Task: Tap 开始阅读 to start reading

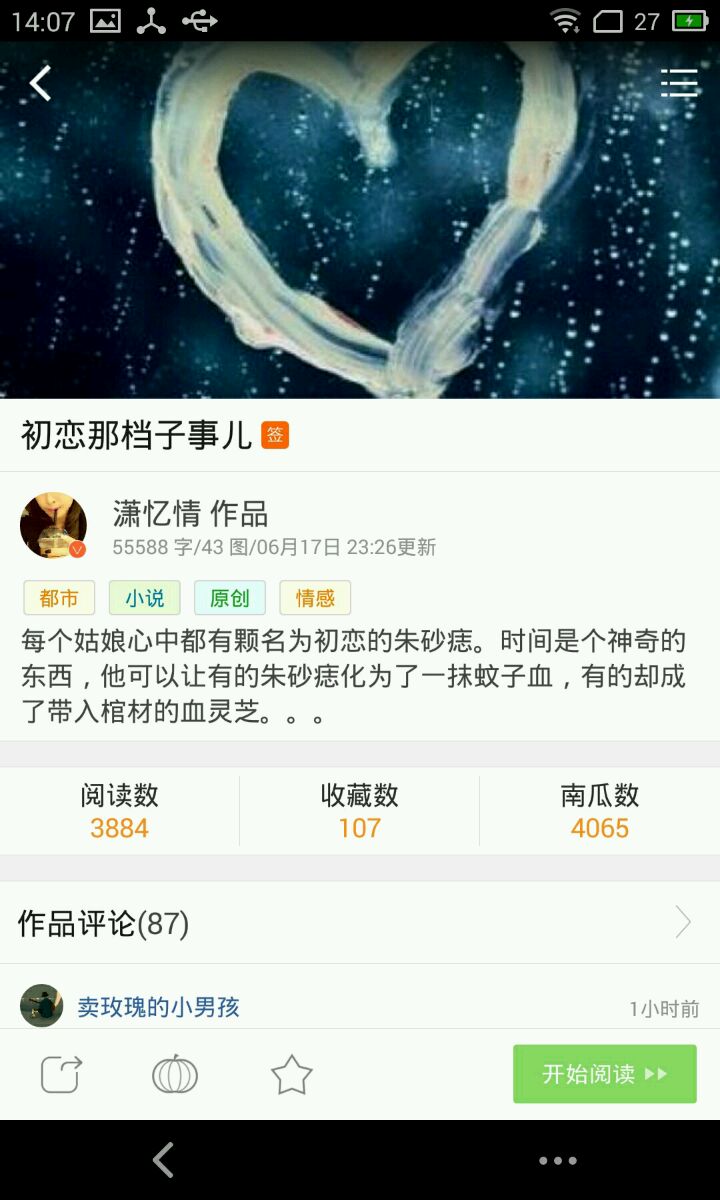Action: click(604, 1074)
